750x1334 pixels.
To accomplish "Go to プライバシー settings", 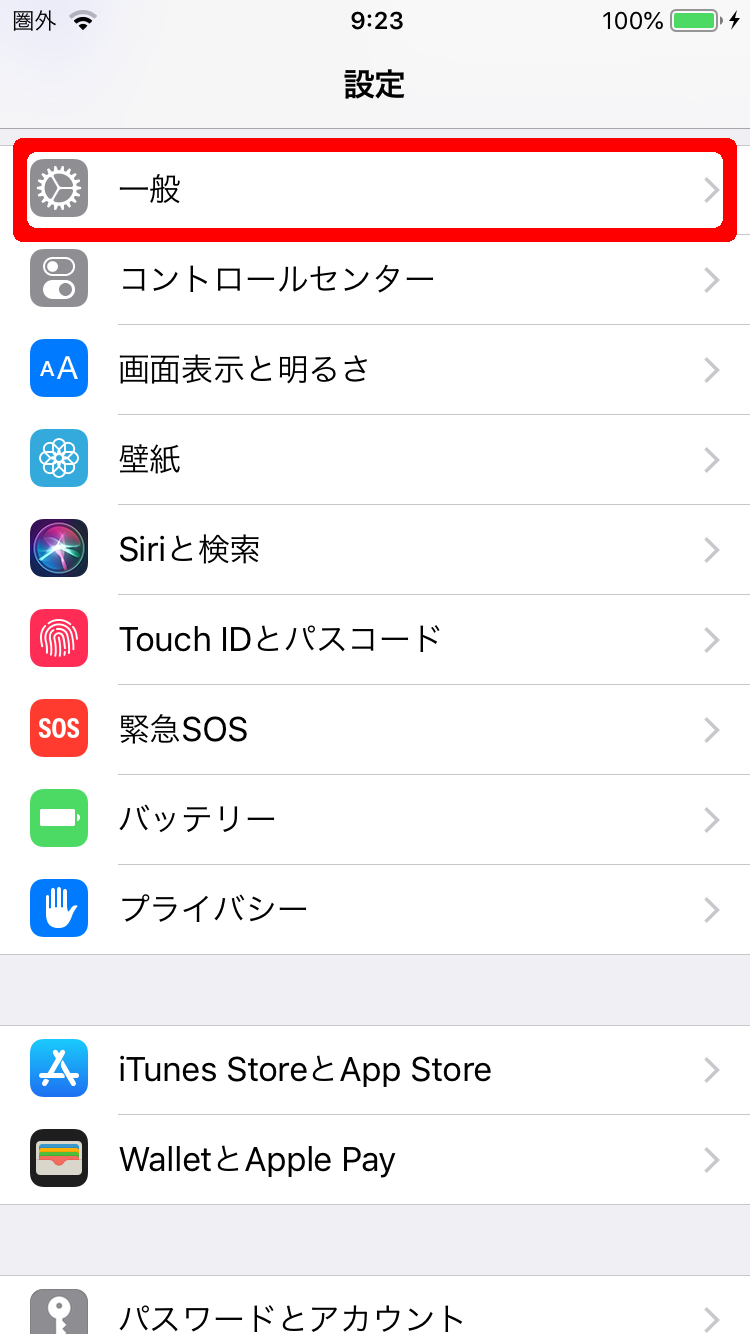I will [375, 909].
